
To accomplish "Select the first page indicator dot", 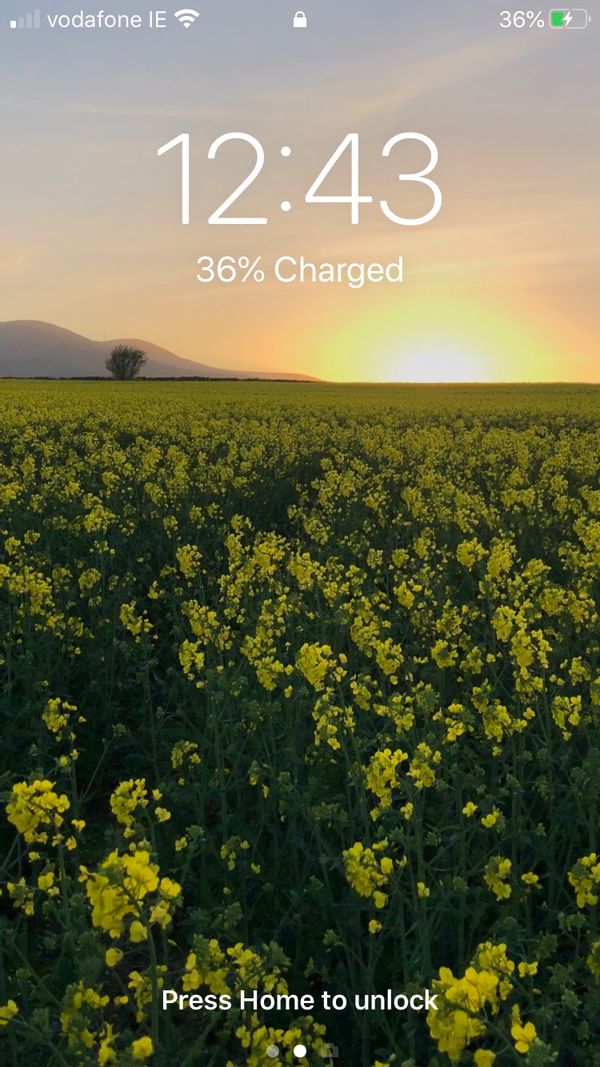I will (x=273, y=1051).
